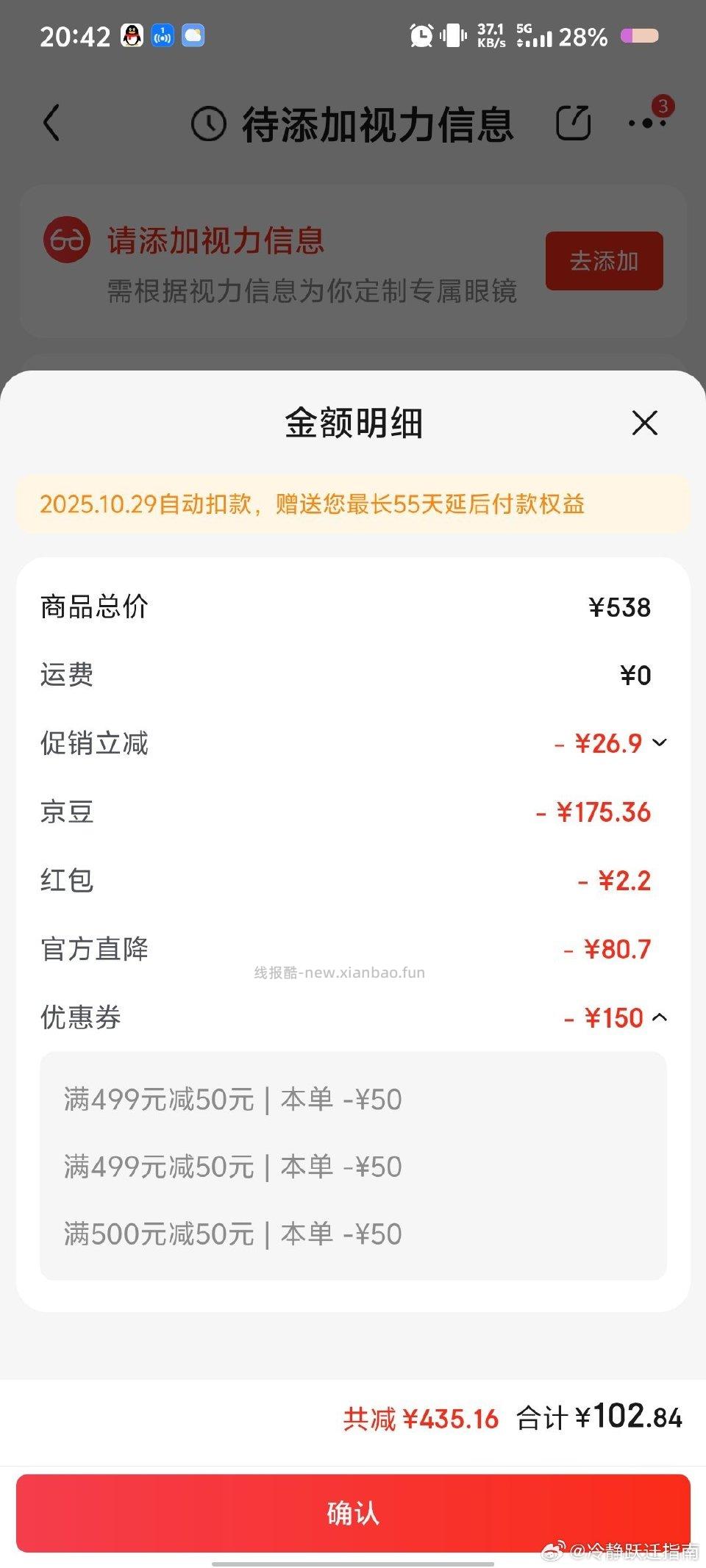
Task: Open the more options menu showing badge 3
Action: [x=647, y=123]
